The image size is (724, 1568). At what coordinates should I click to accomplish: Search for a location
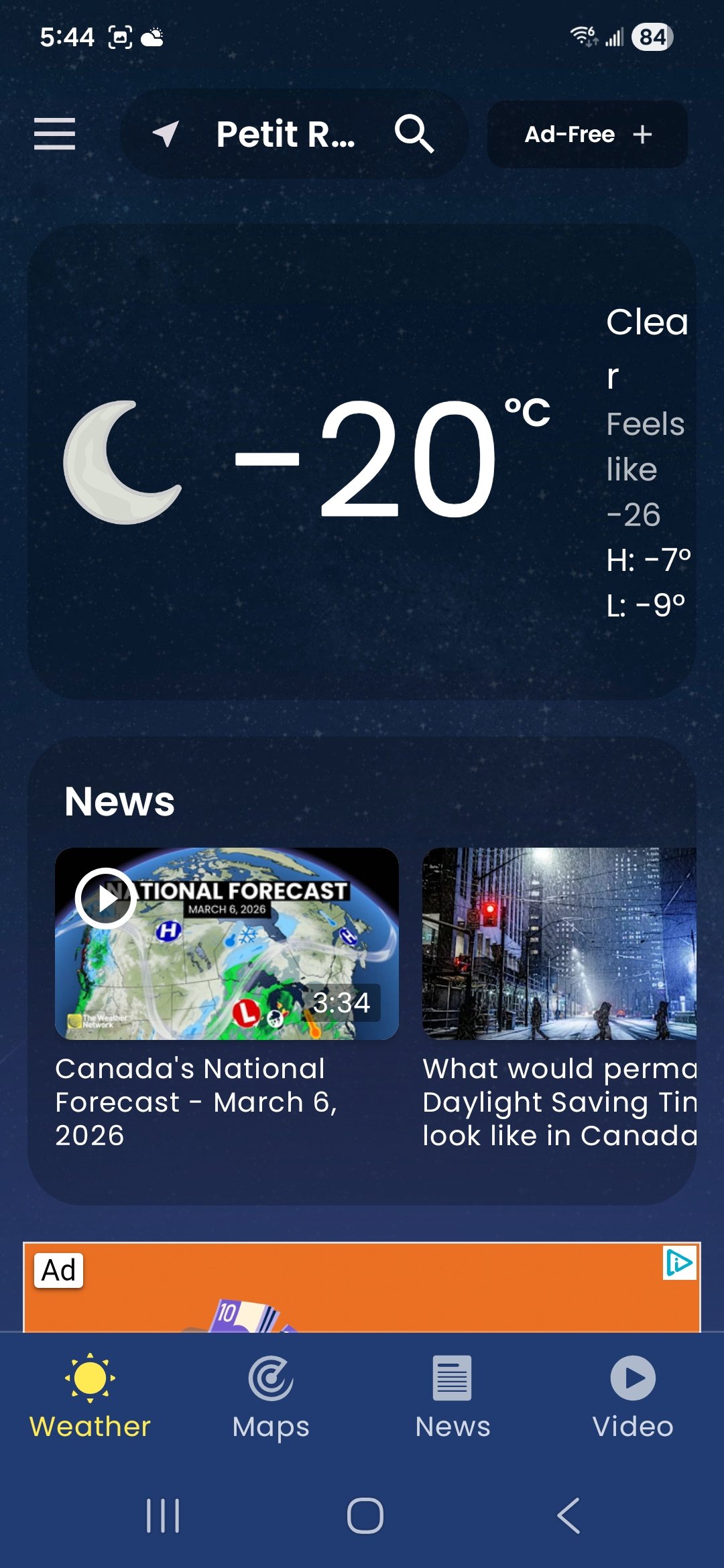pyautogui.click(x=414, y=134)
